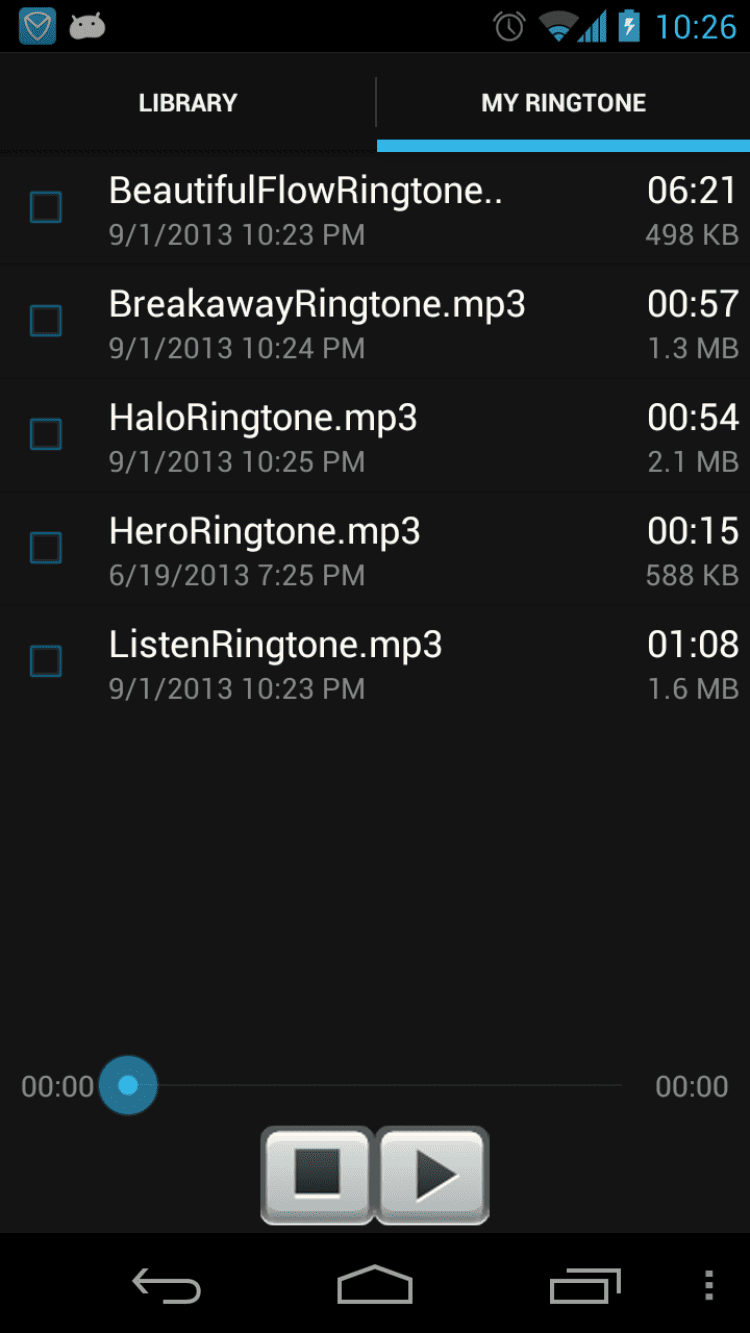This screenshot has height=1333, width=750.
Task: Stop audio playback
Action: tap(317, 1175)
